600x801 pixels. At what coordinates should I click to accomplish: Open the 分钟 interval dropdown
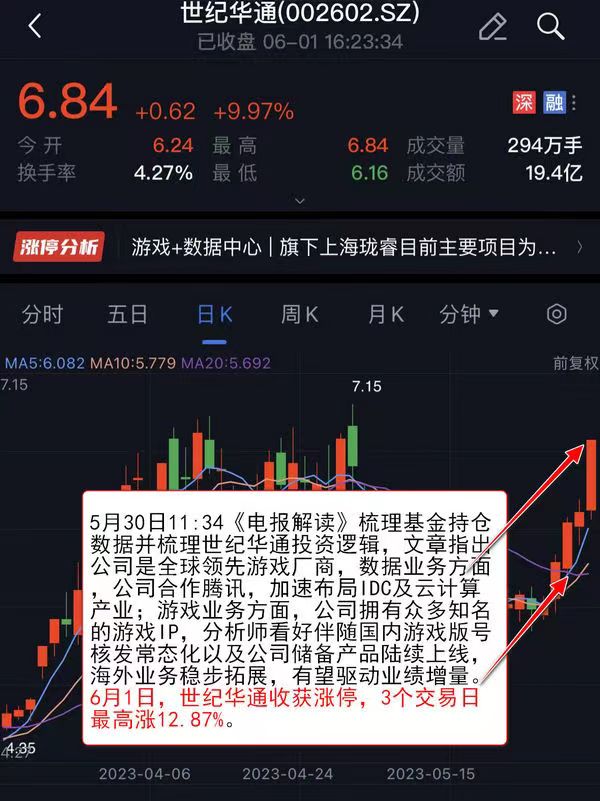click(469, 315)
